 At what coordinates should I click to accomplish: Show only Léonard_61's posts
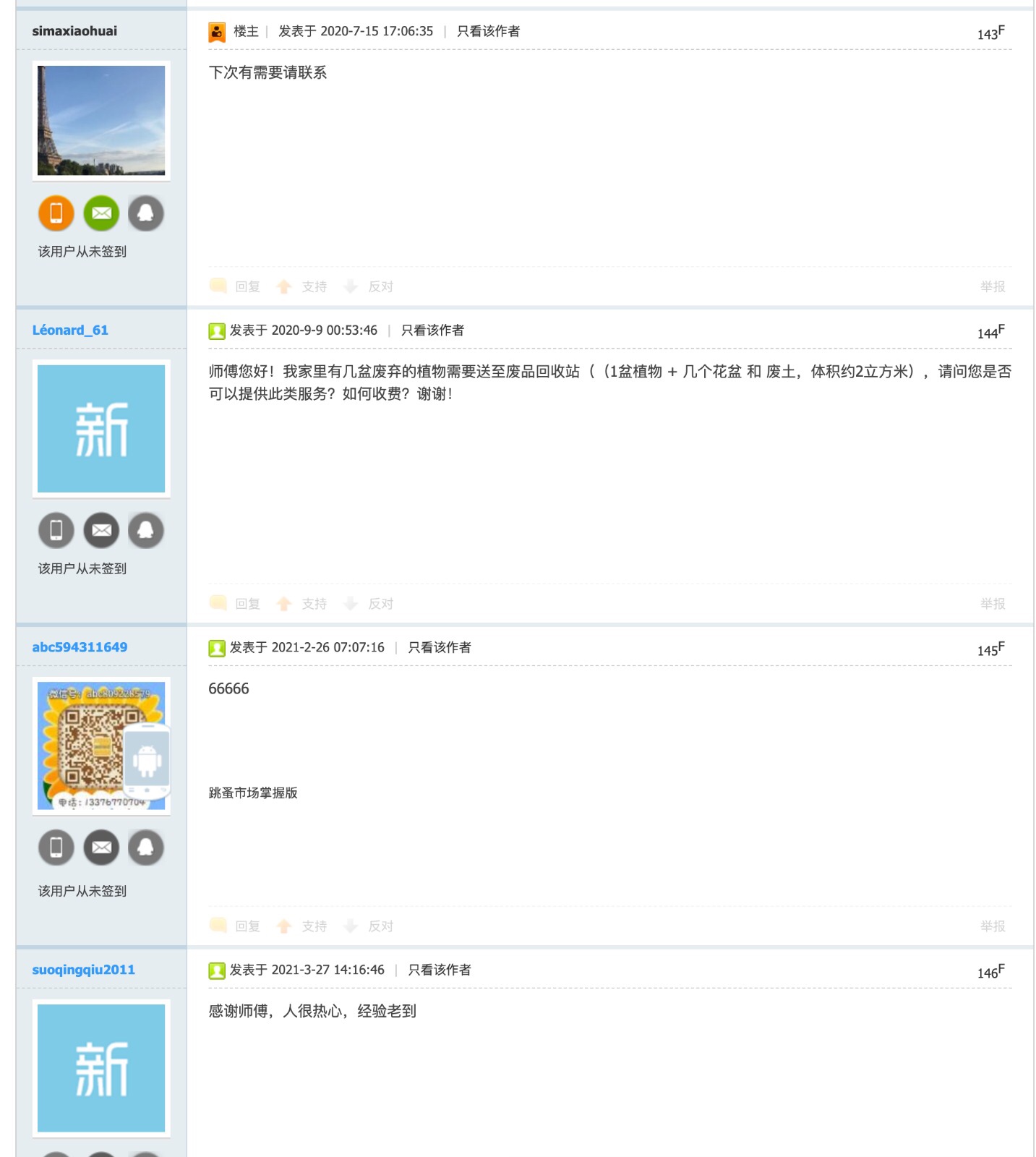(432, 330)
